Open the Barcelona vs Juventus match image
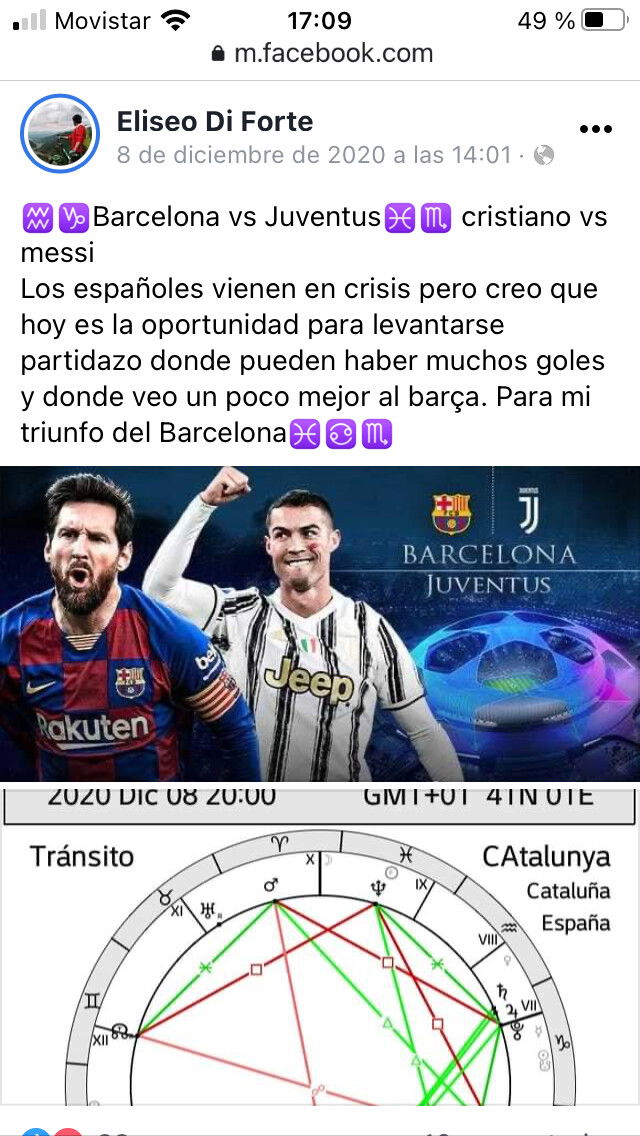The height and width of the screenshot is (1136, 640). [x=320, y=624]
